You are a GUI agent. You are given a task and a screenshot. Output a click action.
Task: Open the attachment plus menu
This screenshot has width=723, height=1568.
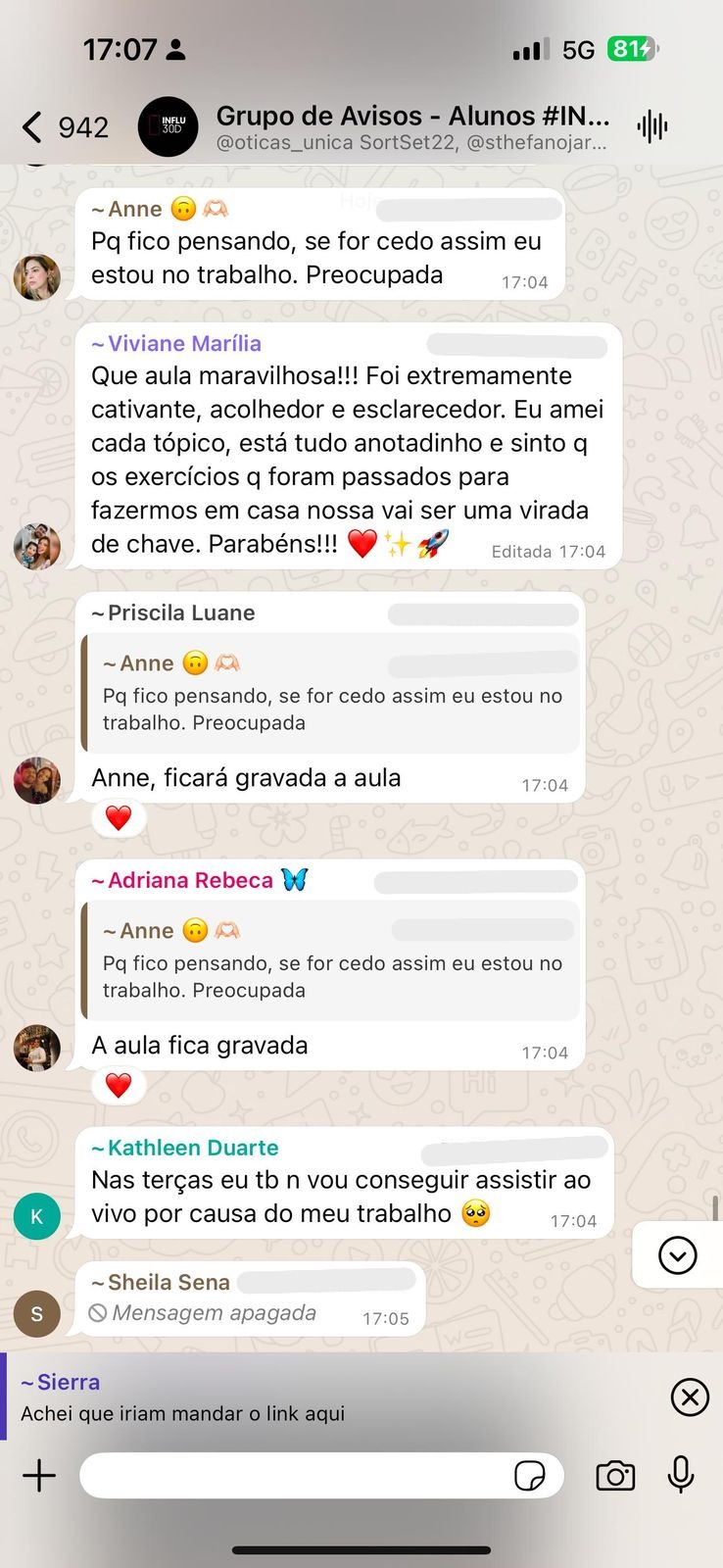click(x=39, y=1475)
